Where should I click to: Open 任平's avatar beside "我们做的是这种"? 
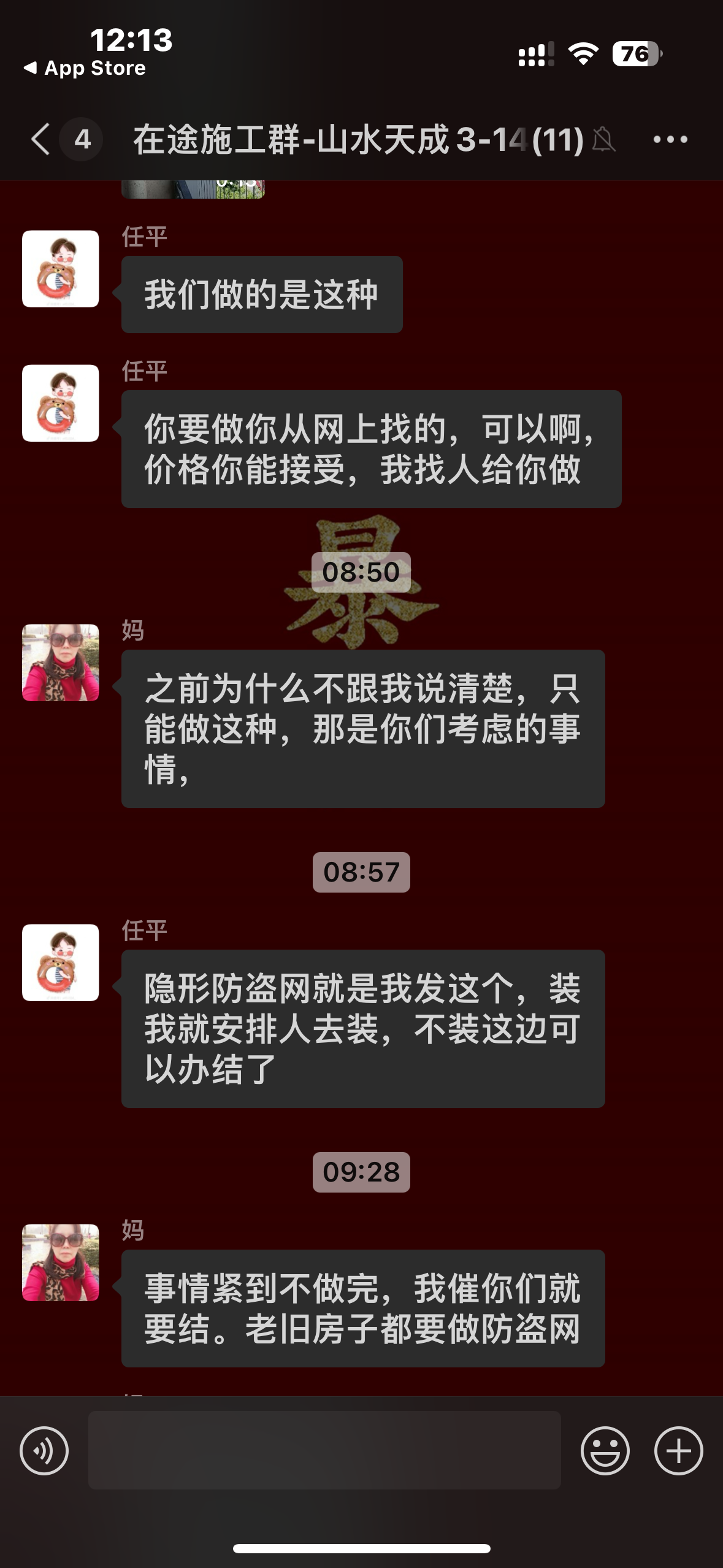coord(61,269)
